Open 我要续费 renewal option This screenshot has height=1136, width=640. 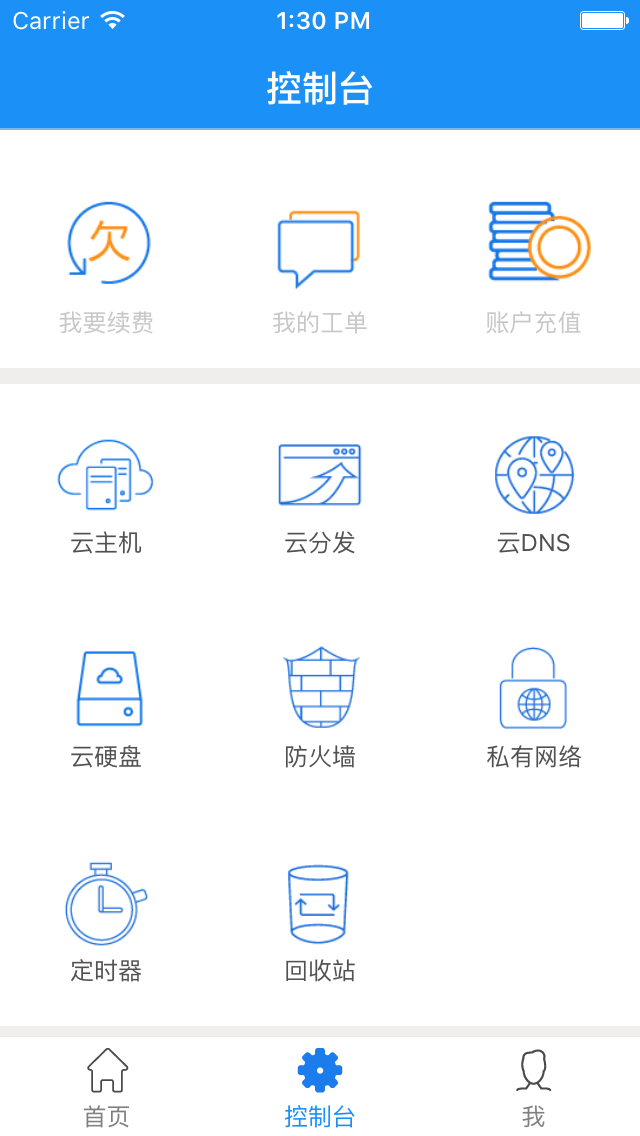click(x=107, y=267)
